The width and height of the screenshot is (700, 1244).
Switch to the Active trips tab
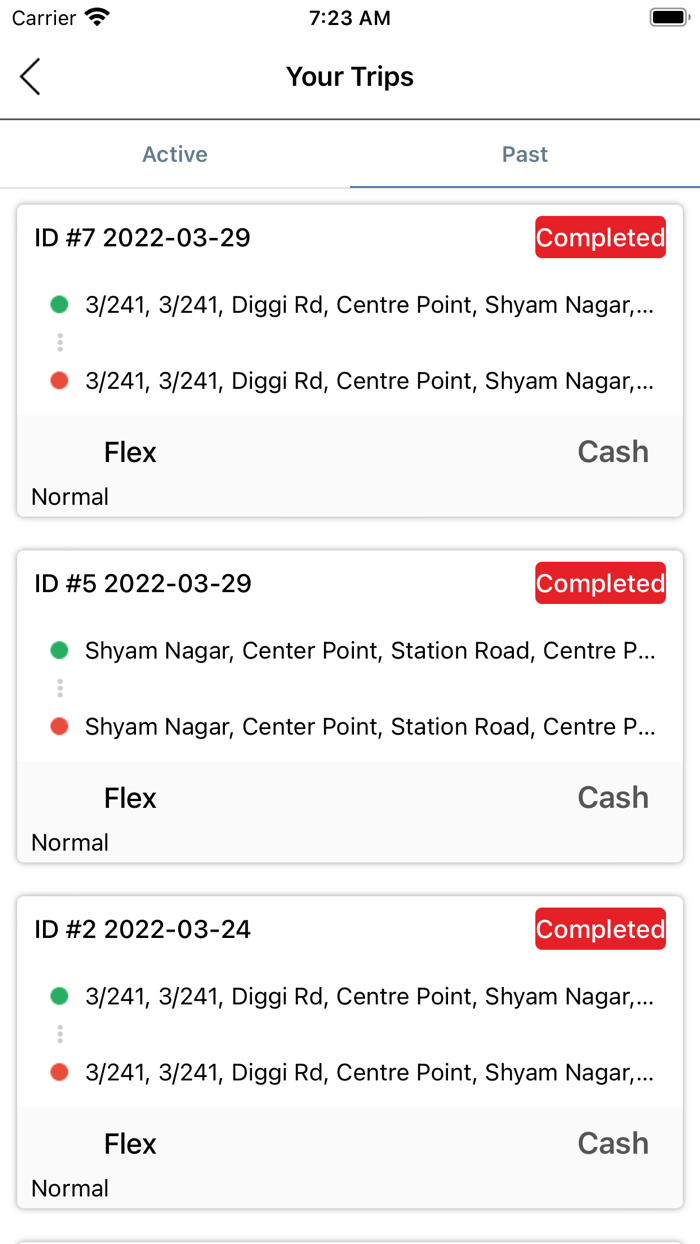(175, 155)
